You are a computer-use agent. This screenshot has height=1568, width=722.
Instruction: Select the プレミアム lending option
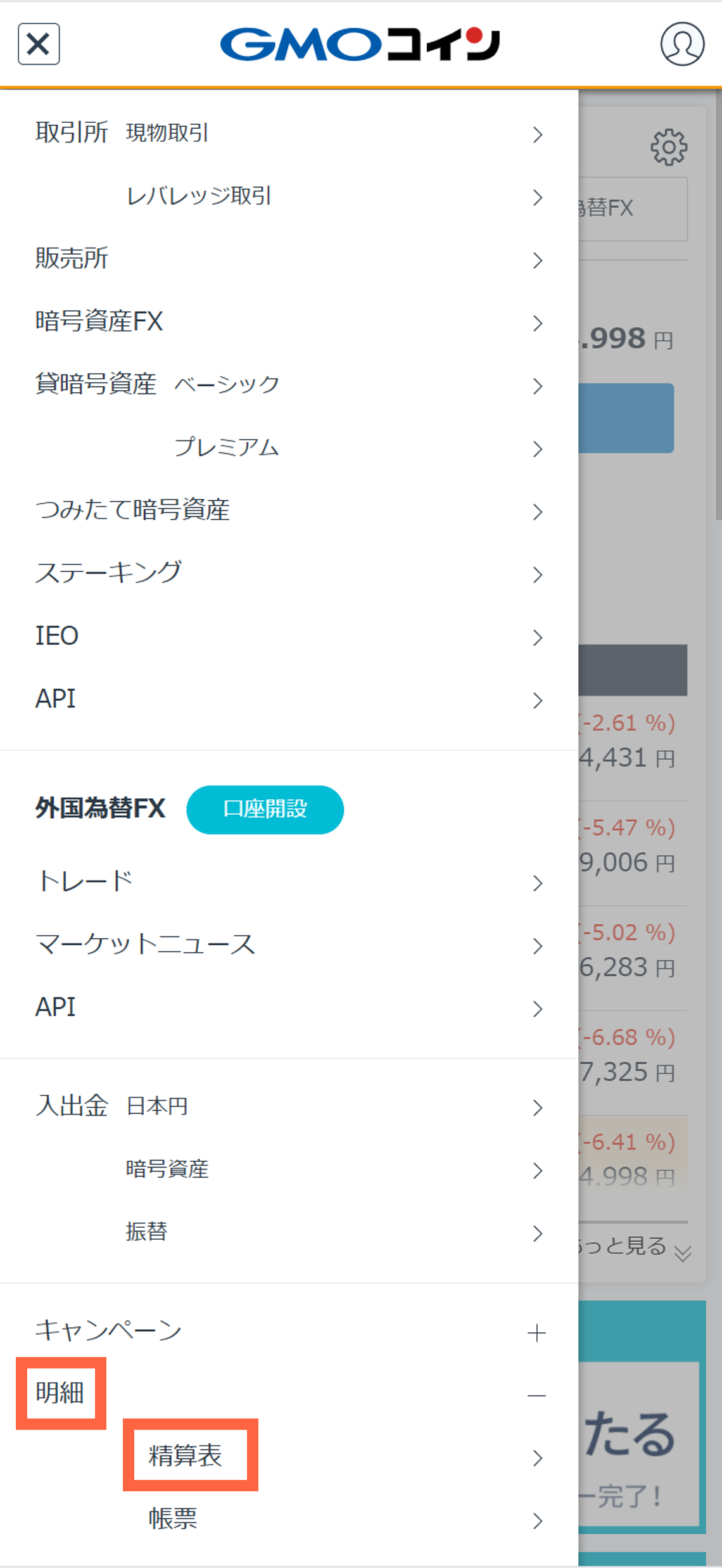click(x=289, y=448)
